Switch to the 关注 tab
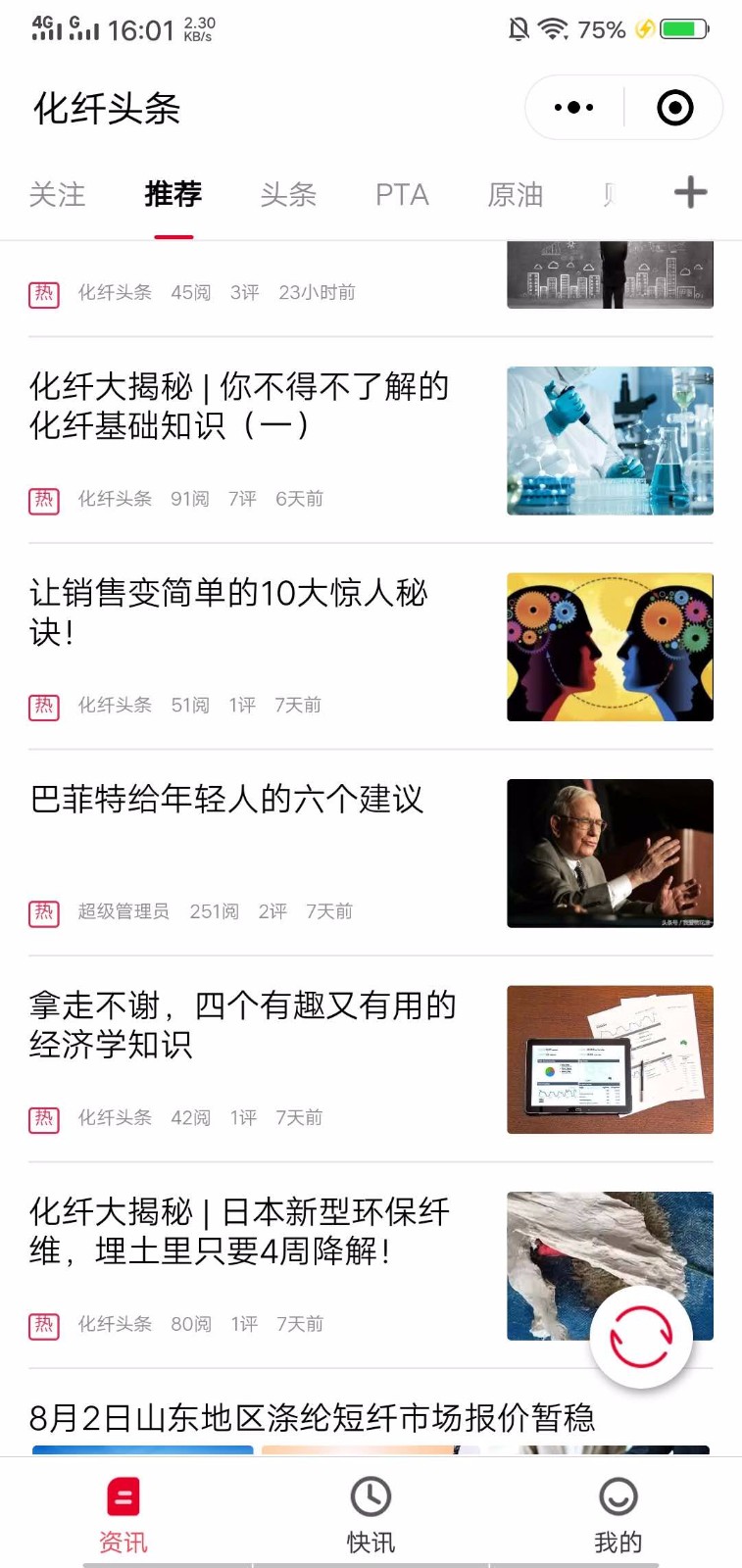742x1568 pixels. [x=57, y=194]
